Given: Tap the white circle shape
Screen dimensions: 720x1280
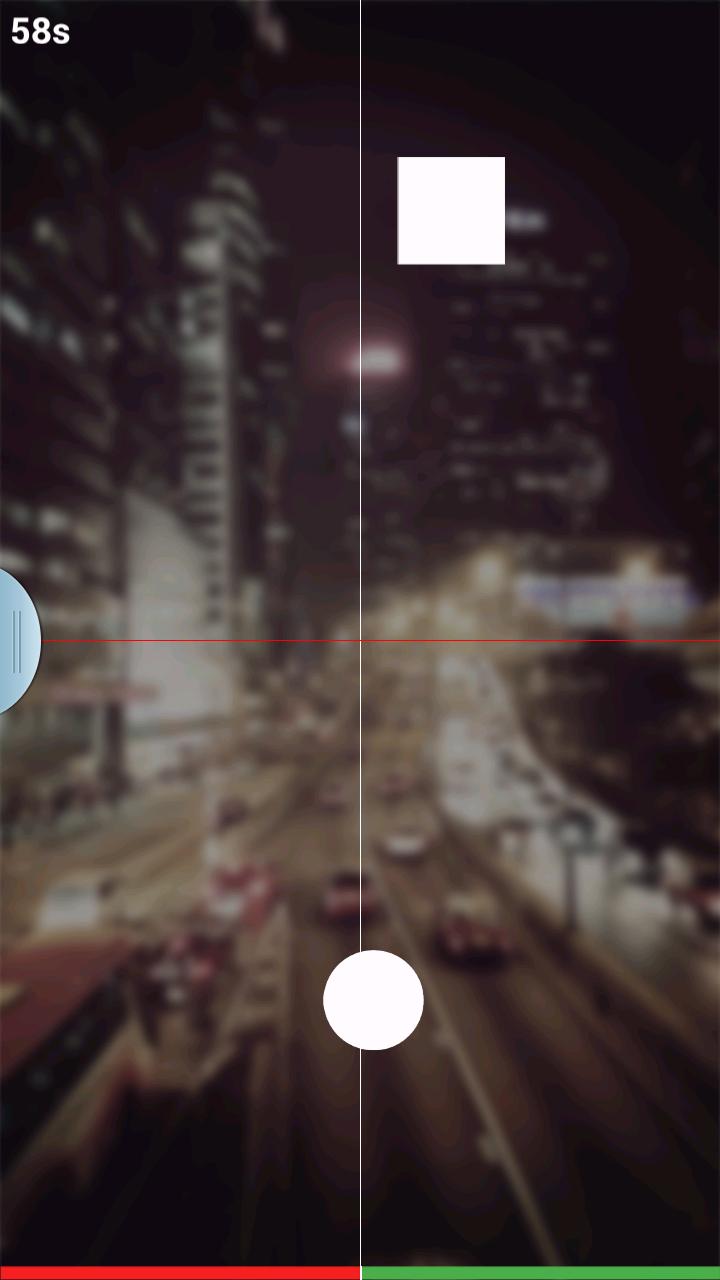Looking at the screenshot, I should [x=373, y=1000].
